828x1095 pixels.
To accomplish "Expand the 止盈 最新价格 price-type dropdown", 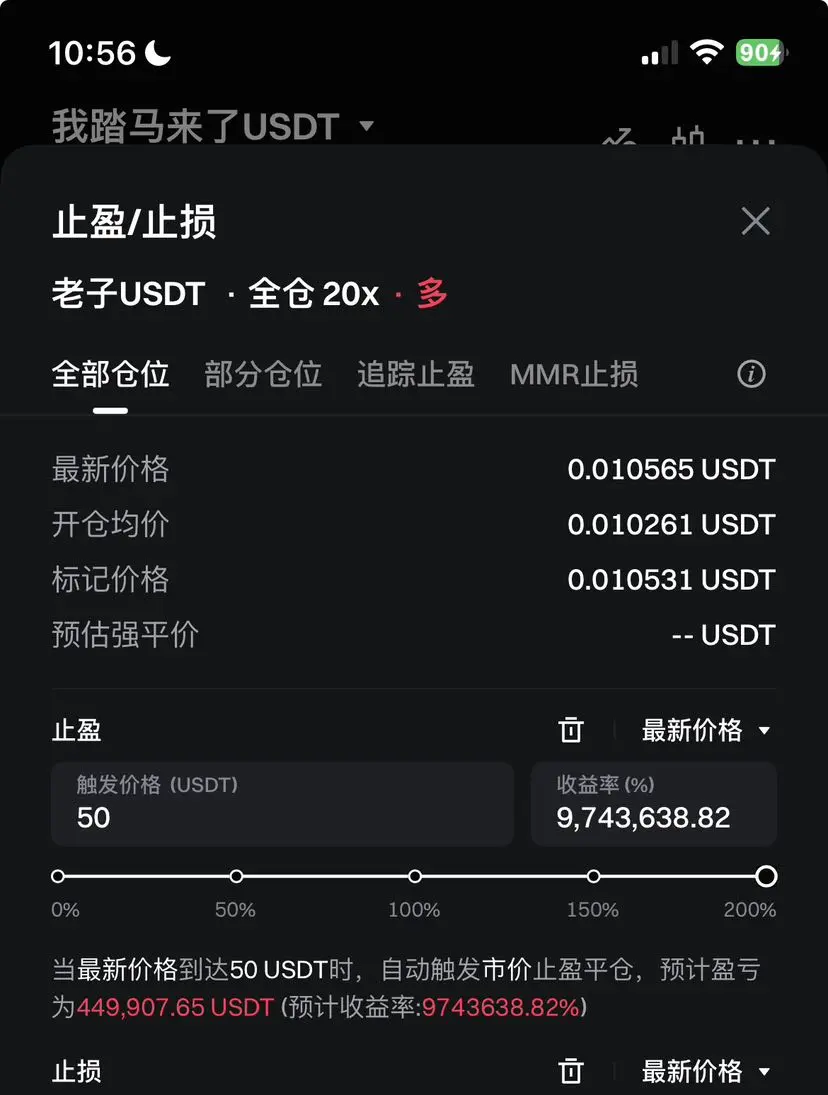I will [x=706, y=730].
